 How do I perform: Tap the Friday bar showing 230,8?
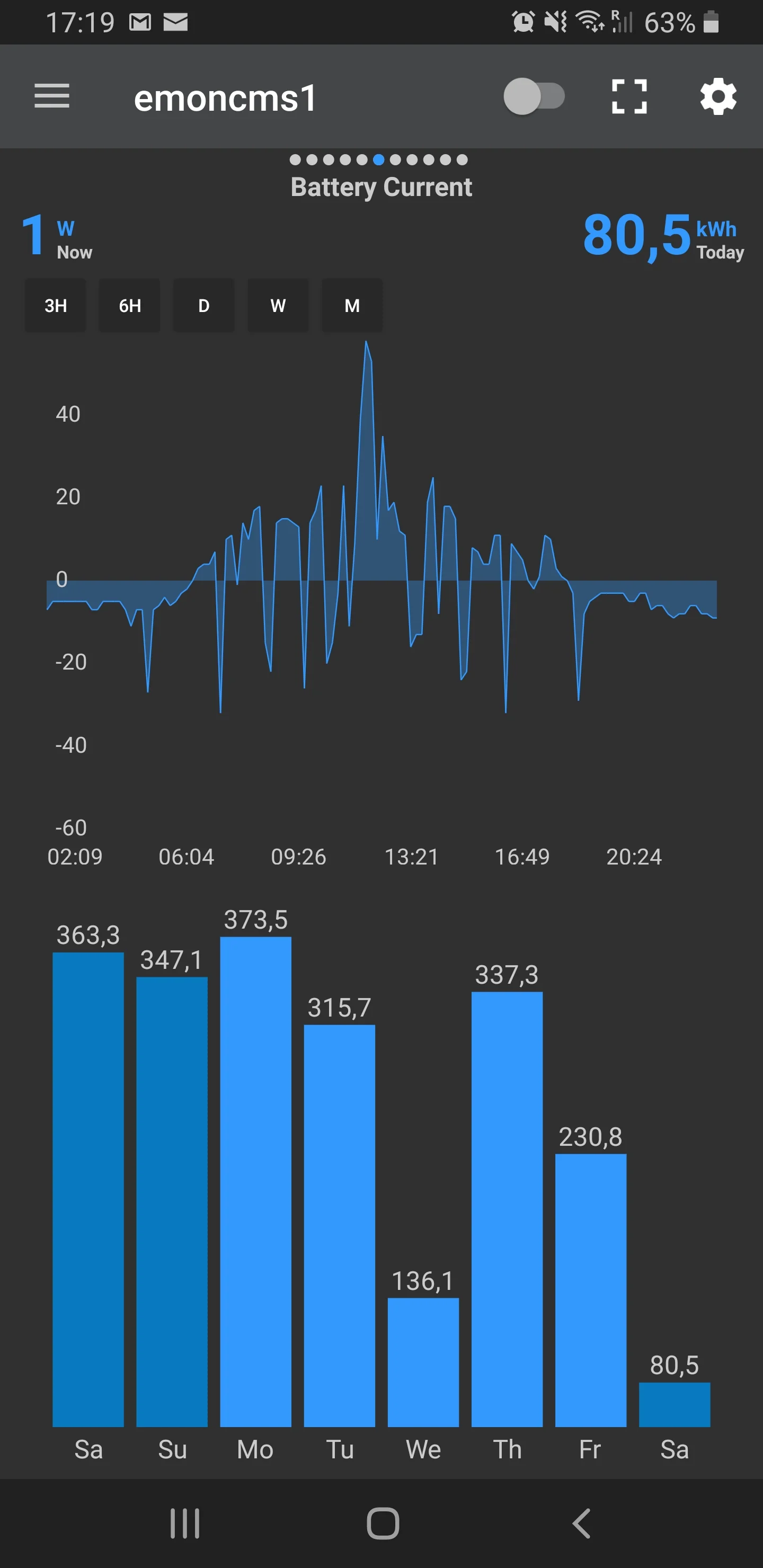(x=590, y=1290)
